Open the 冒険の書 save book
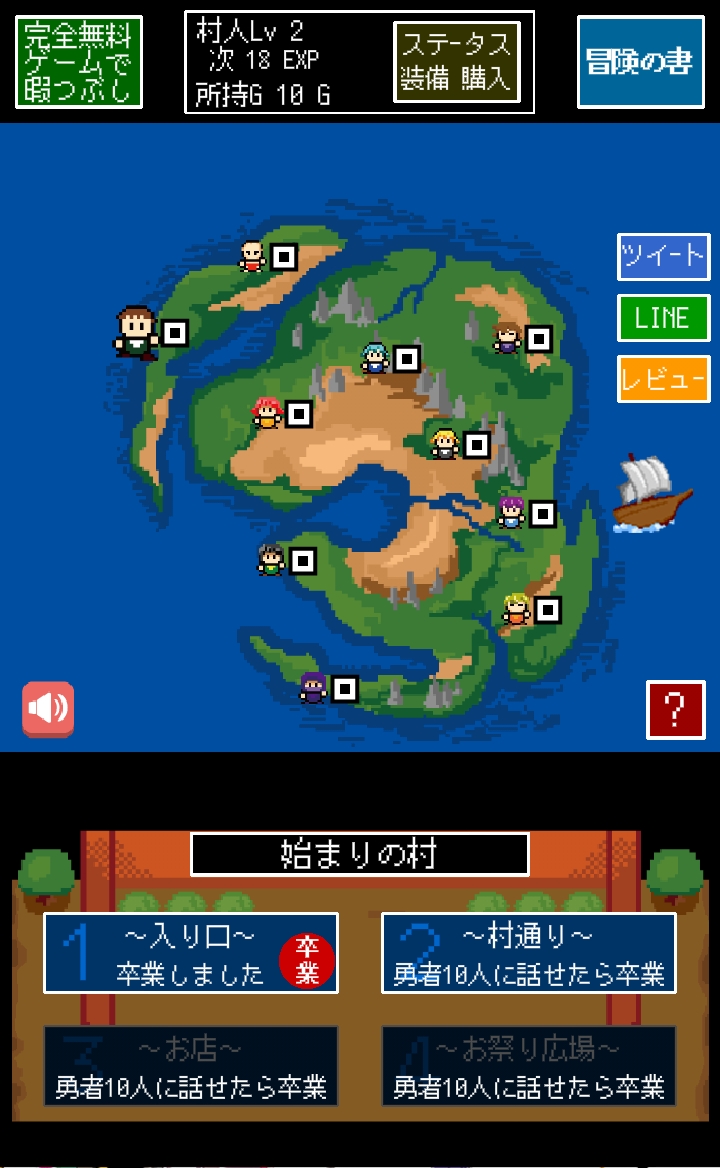Screen dimensions: 720x1168 (x=640, y=62)
